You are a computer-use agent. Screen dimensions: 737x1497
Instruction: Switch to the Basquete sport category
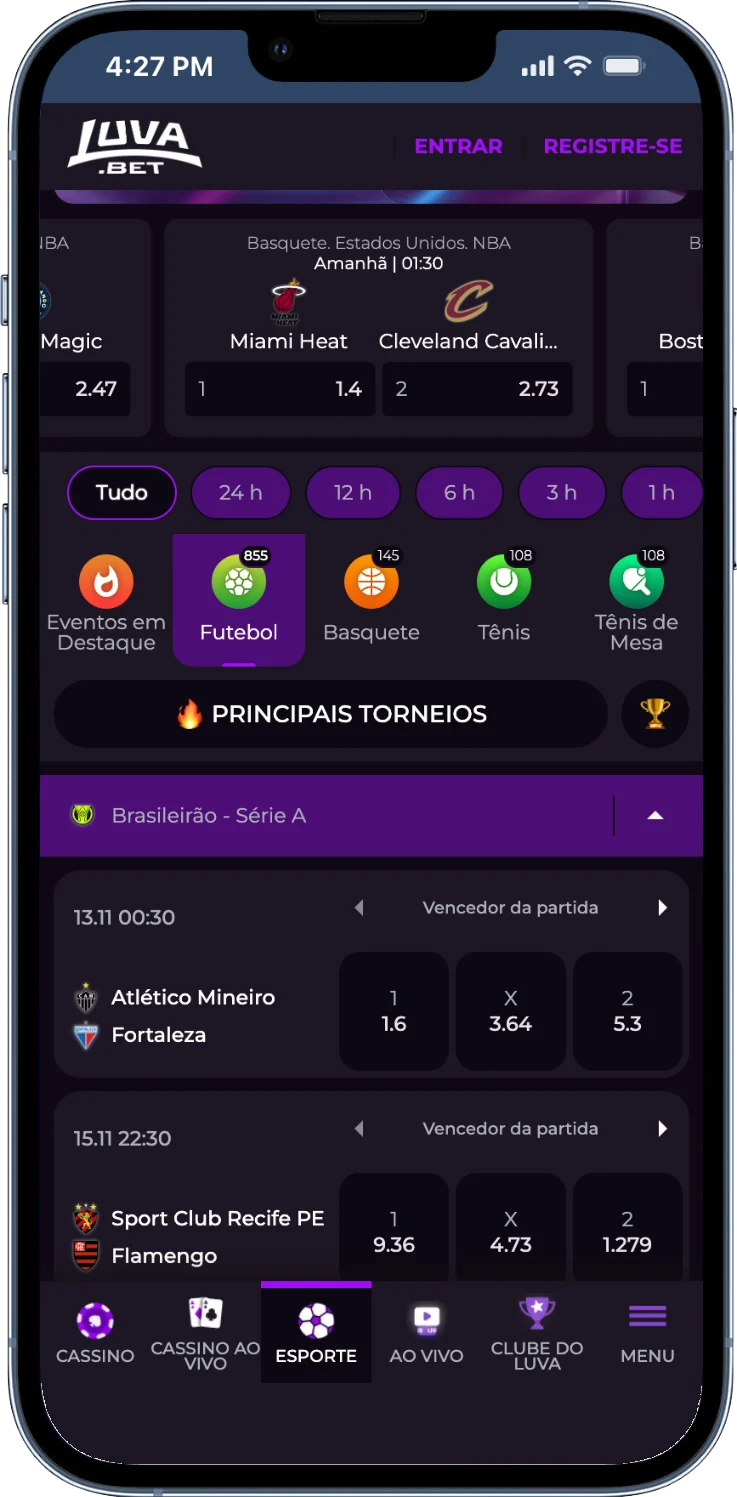(371, 599)
